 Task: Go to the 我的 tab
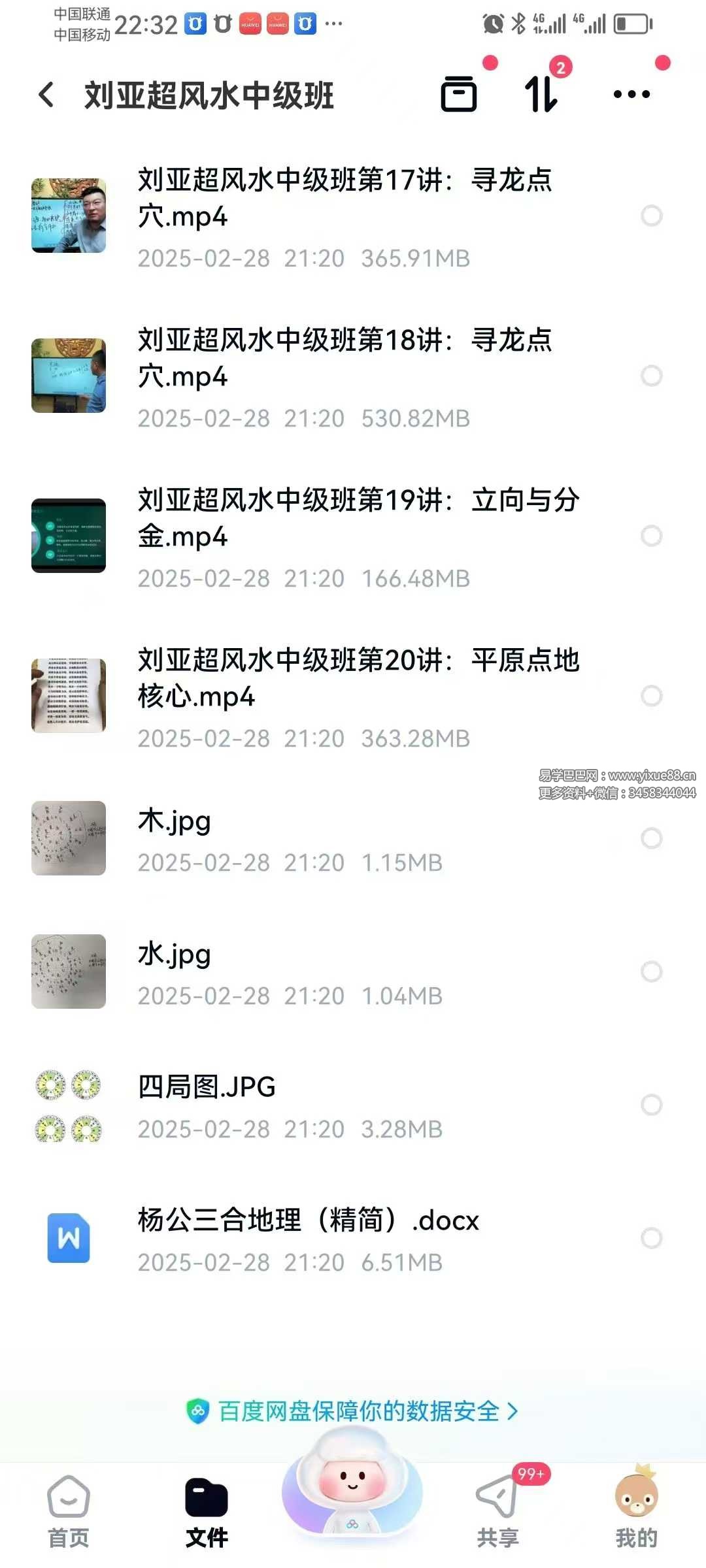[636, 1511]
